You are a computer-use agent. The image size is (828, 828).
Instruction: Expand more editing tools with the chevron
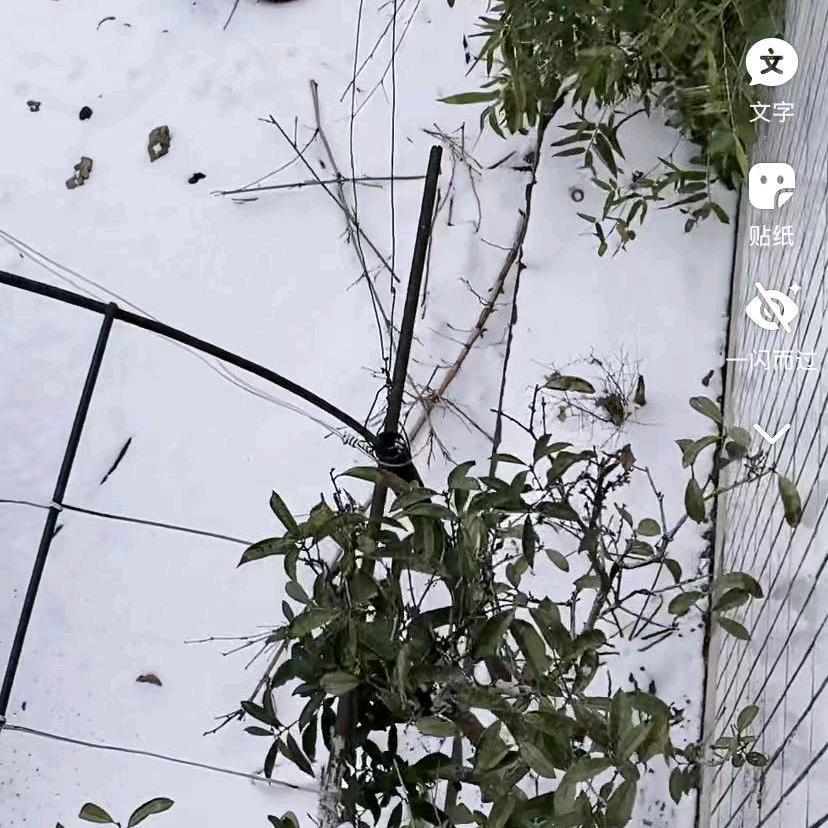[771, 433]
